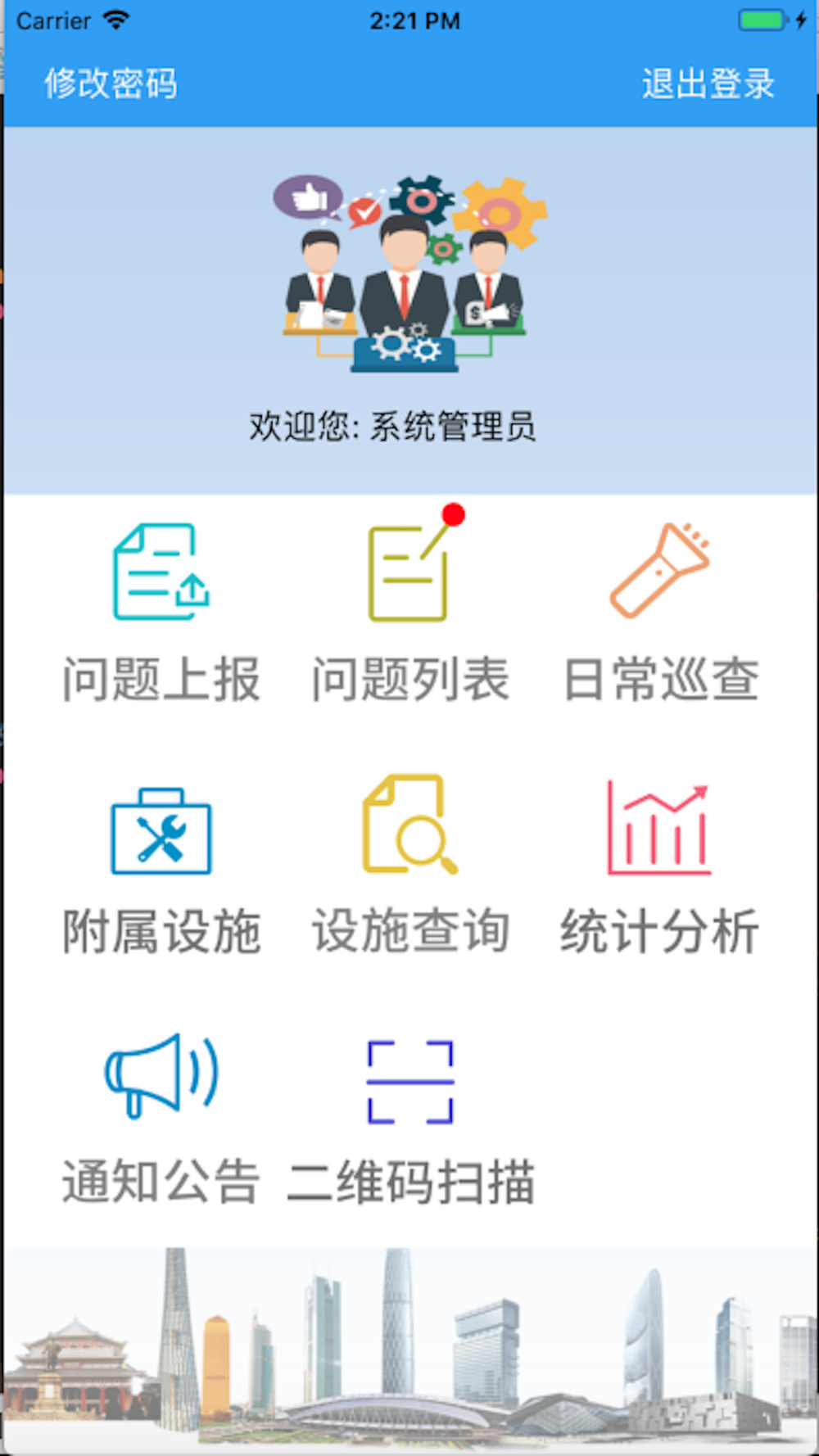819x1456 pixels.
Task: Start 日常巡查 daily inspection
Action: pyautogui.click(x=660, y=613)
